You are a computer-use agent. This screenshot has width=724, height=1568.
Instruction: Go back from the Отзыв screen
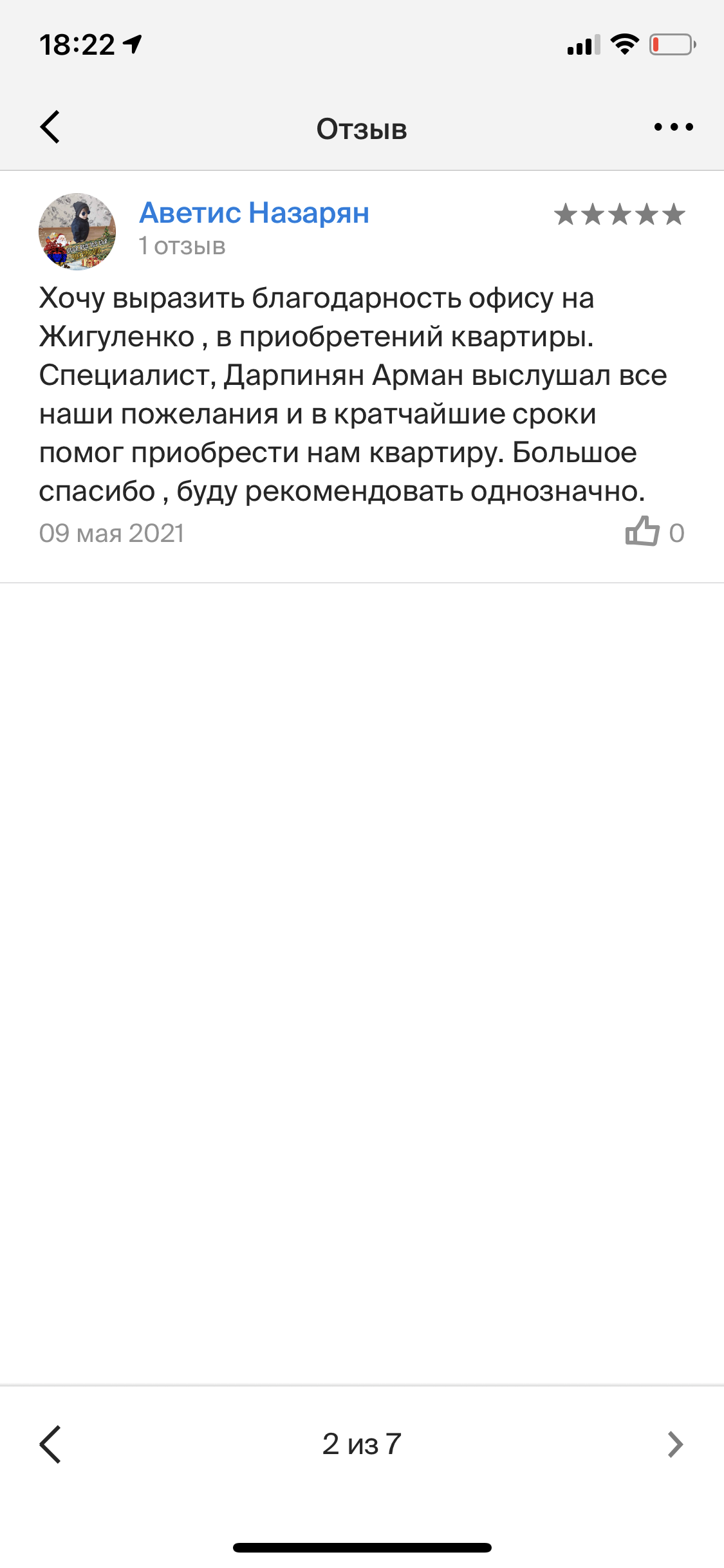click(50, 127)
